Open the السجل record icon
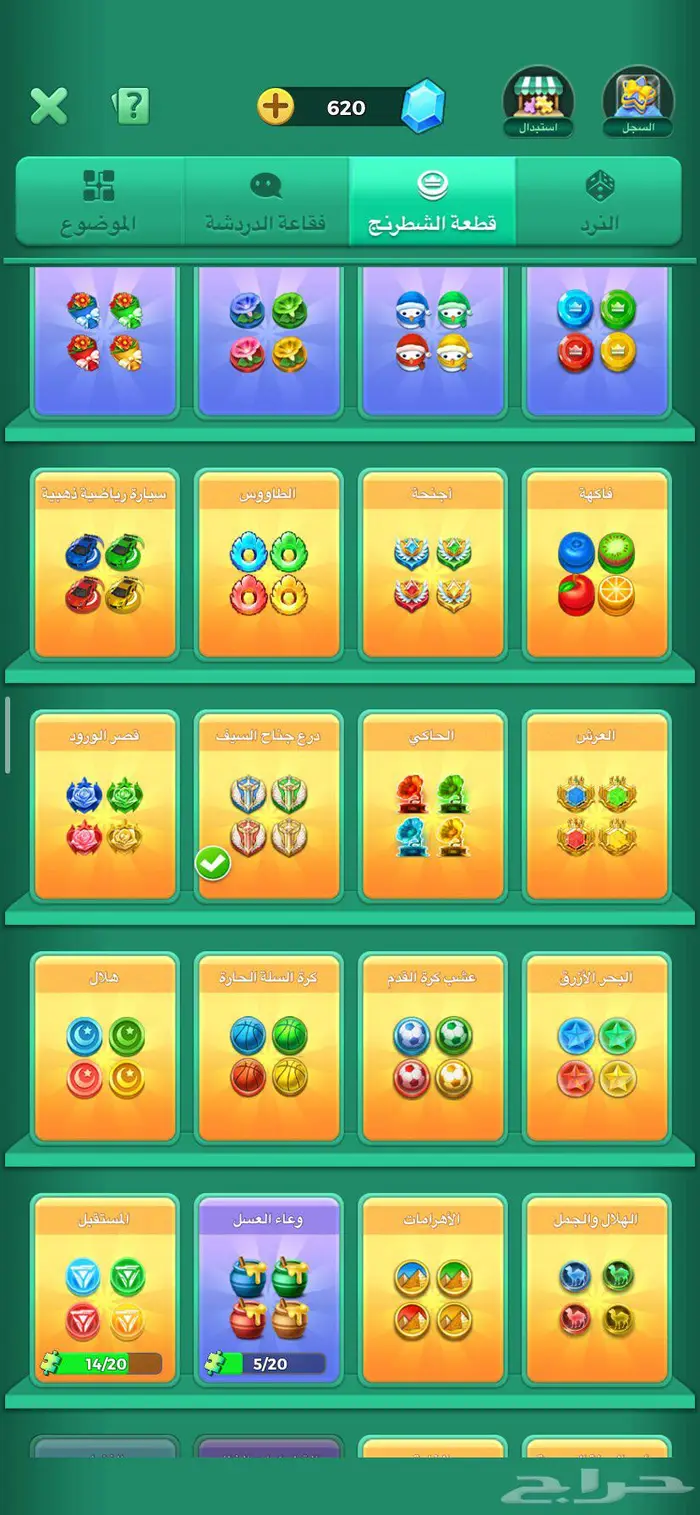 [x=638, y=100]
